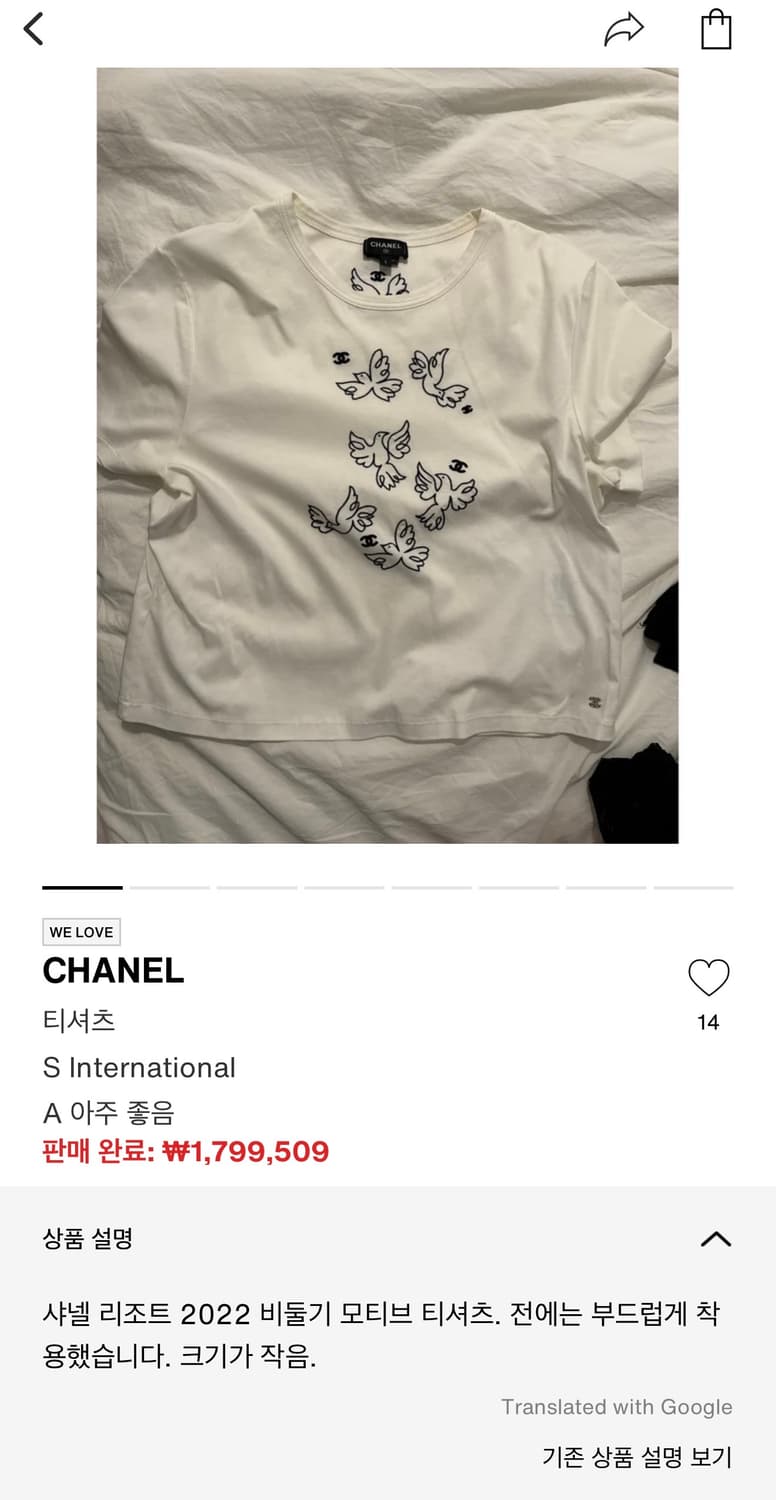The height and width of the screenshot is (1500, 776).
Task: Collapse the 상품 설명 section
Action: tap(716, 1239)
